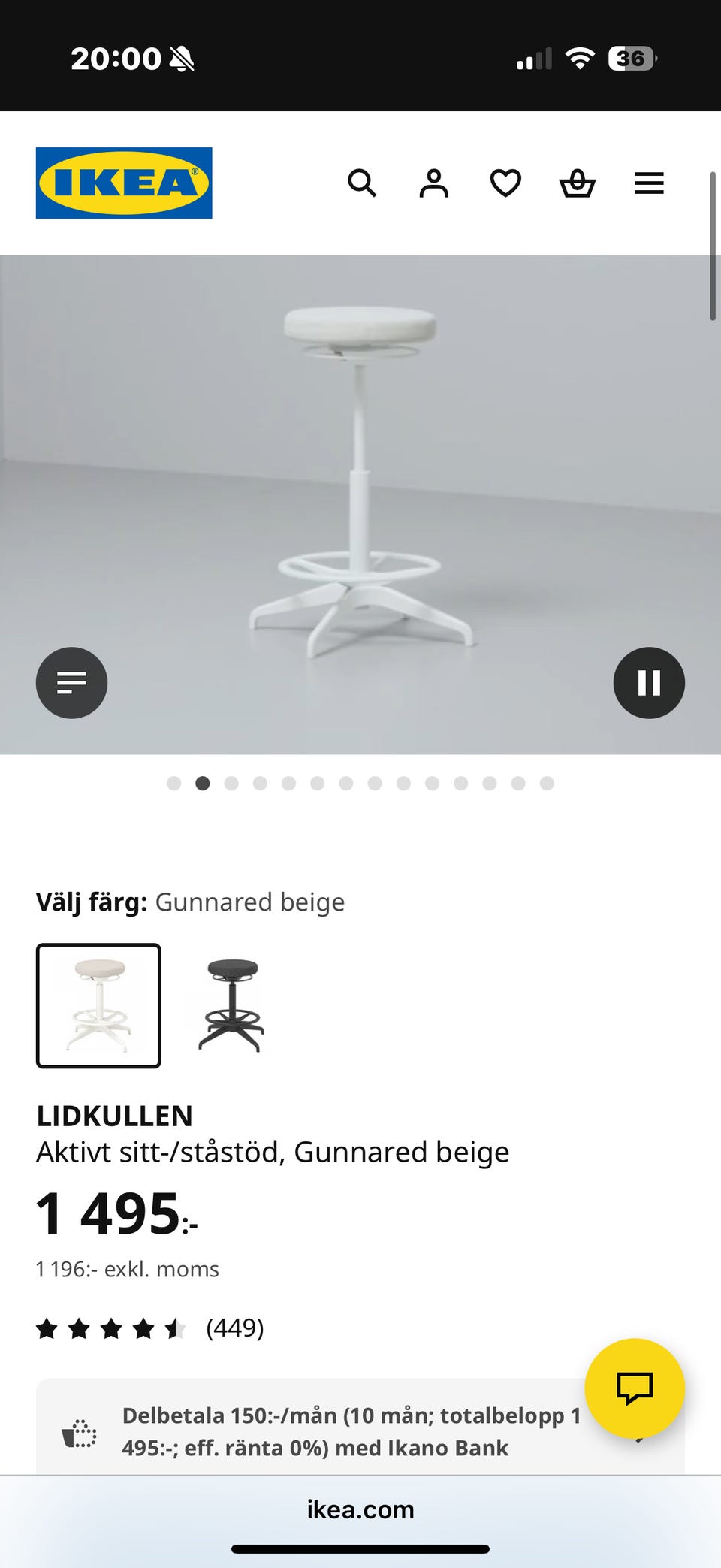Open the favorites heart icon
This screenshot has width=721, height=1568.
[x=505, y=183]
